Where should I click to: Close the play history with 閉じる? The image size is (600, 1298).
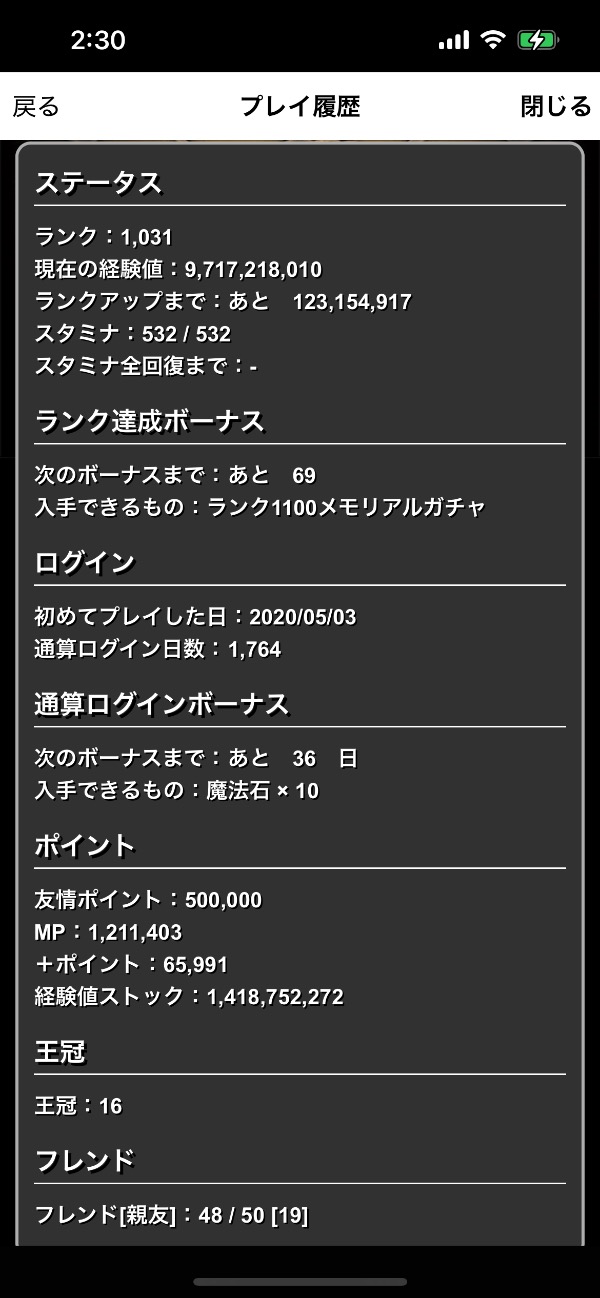click(556, 107)
